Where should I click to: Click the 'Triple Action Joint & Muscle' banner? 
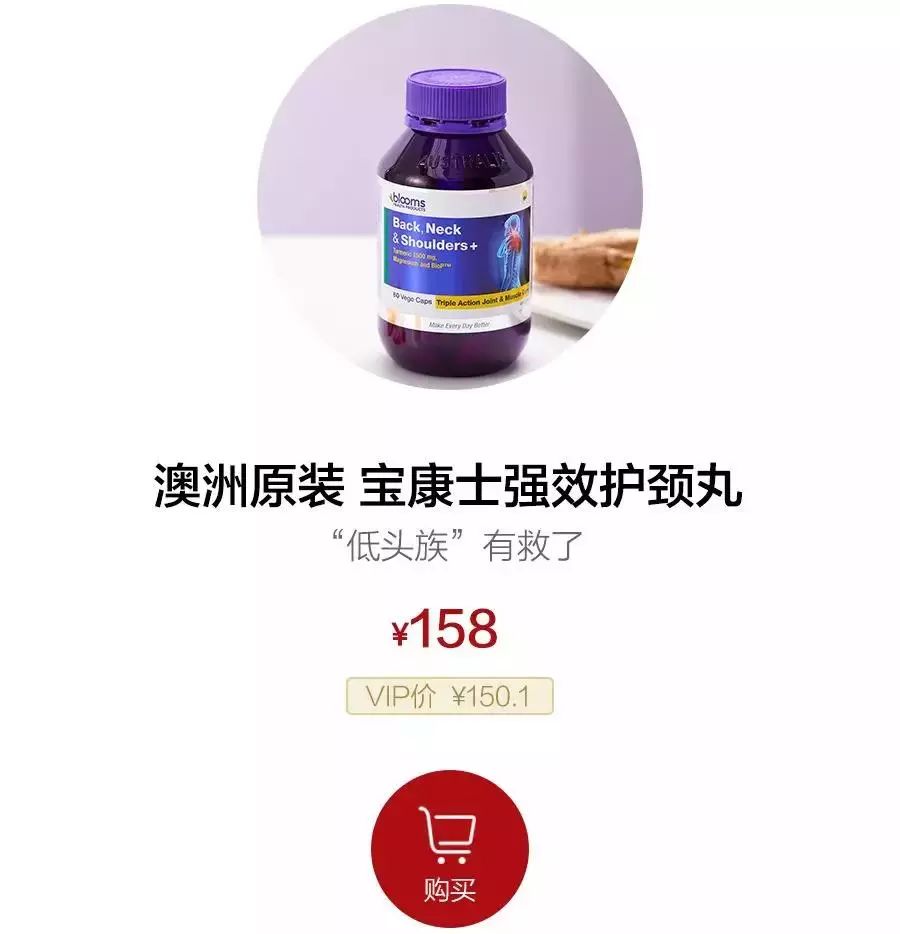click(x=481, y=299)
